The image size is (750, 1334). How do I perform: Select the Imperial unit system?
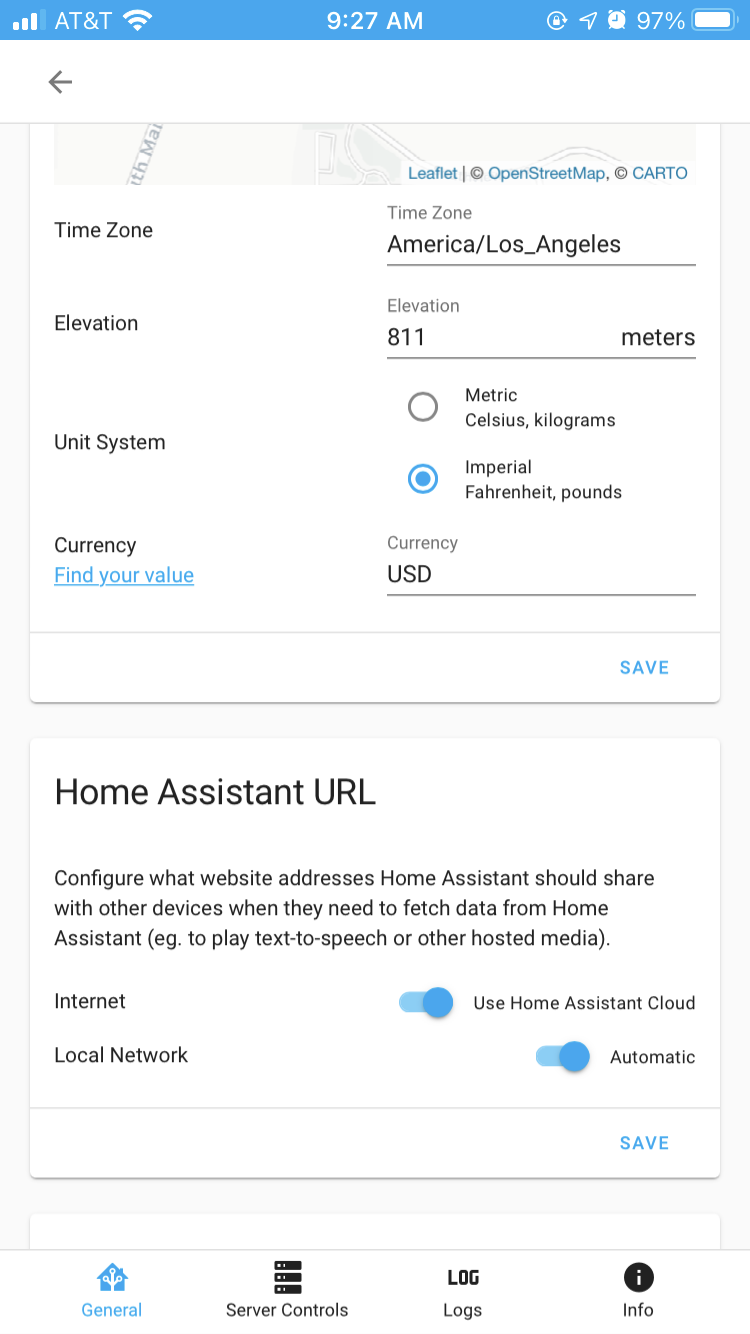click(x=423, y=479)
